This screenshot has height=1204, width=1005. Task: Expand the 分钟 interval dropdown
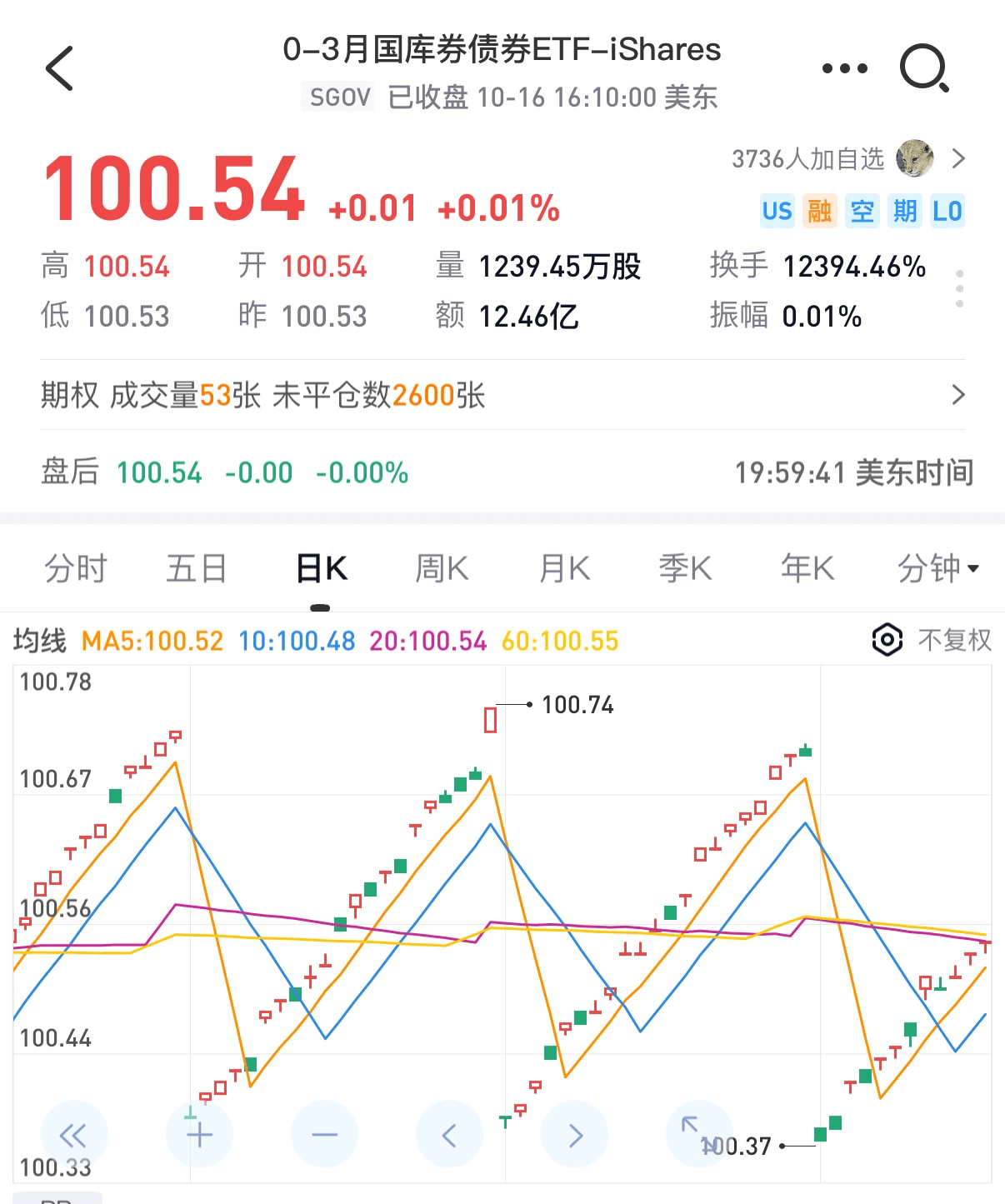pyautogui.click(x=937, y=569)
